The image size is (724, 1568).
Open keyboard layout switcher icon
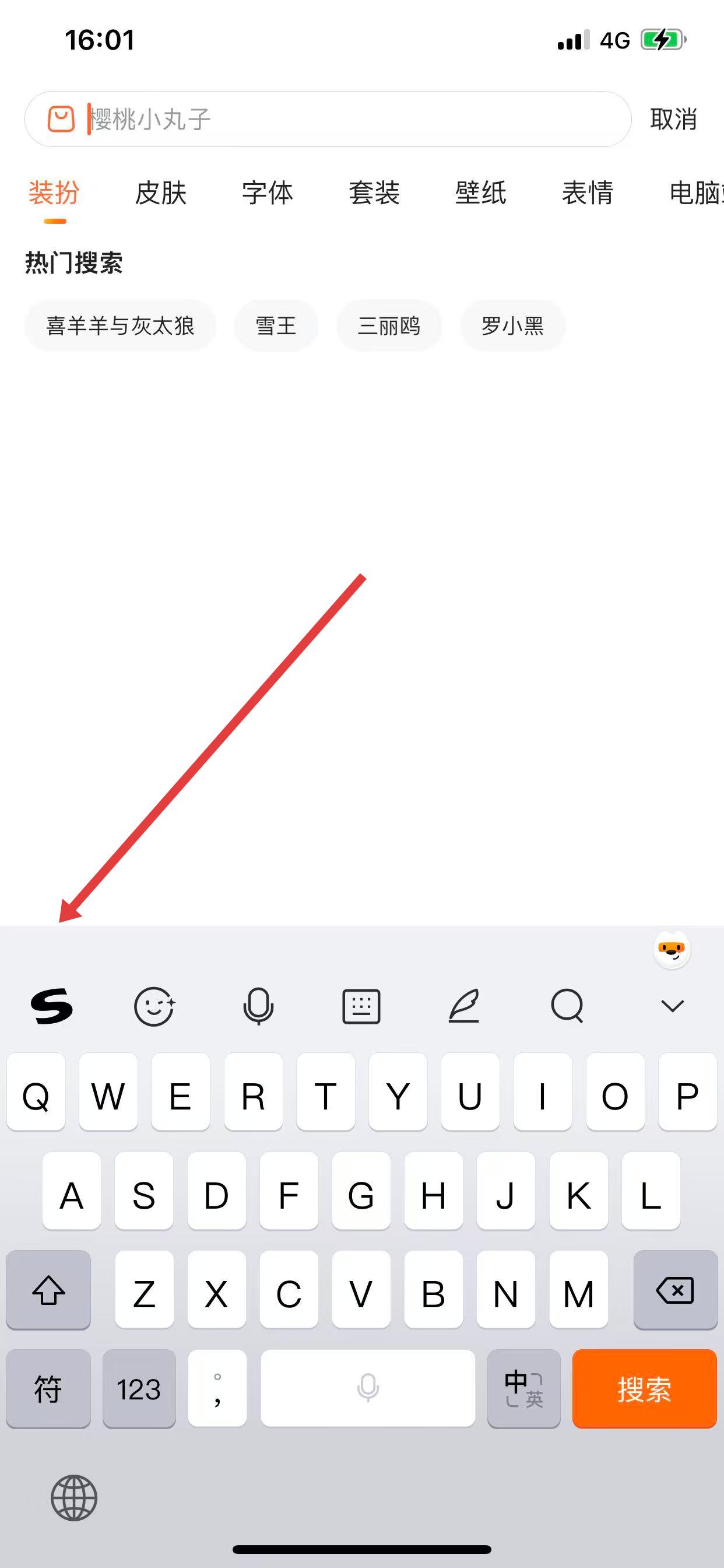[361, 1006]
